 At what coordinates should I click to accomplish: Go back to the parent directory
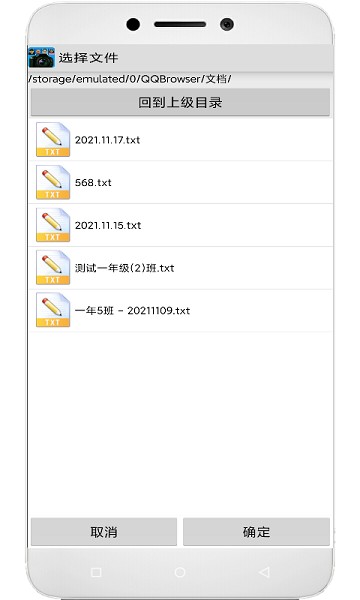tap(180, 102)
